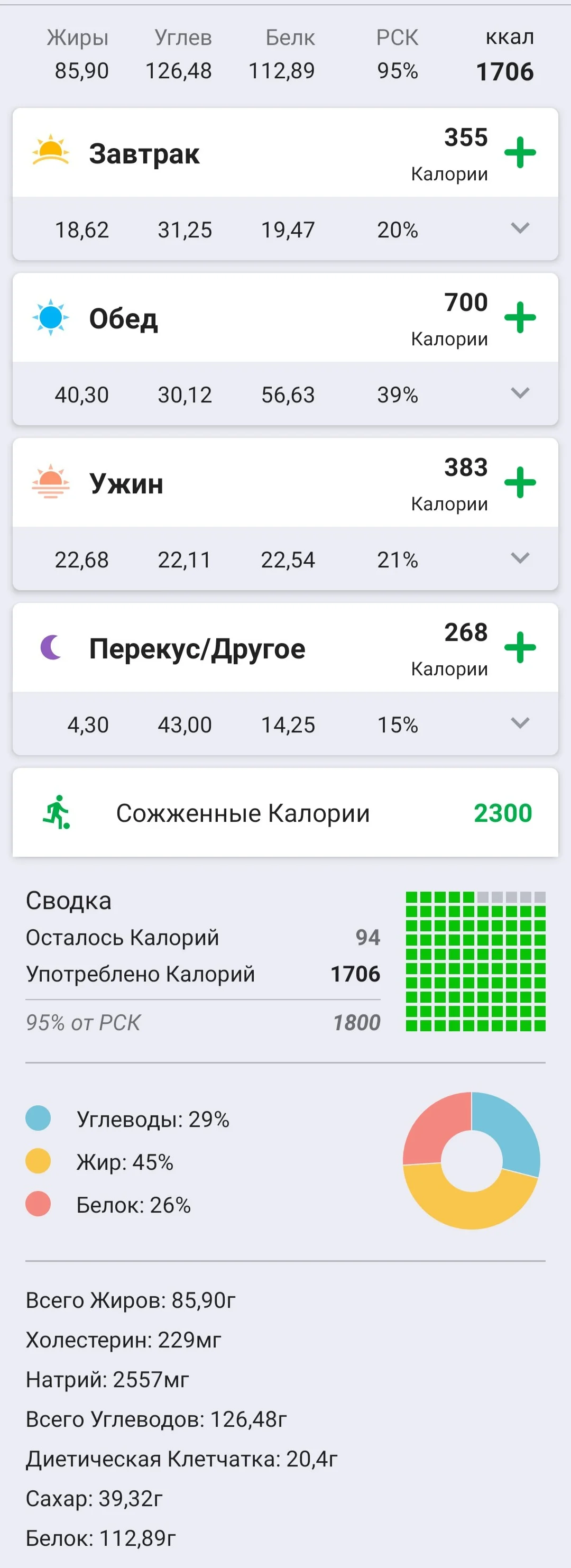Screen dimensions: 571x1568
Task: Tap the green plus to add breakfast food
Action: tap(520, 153)
